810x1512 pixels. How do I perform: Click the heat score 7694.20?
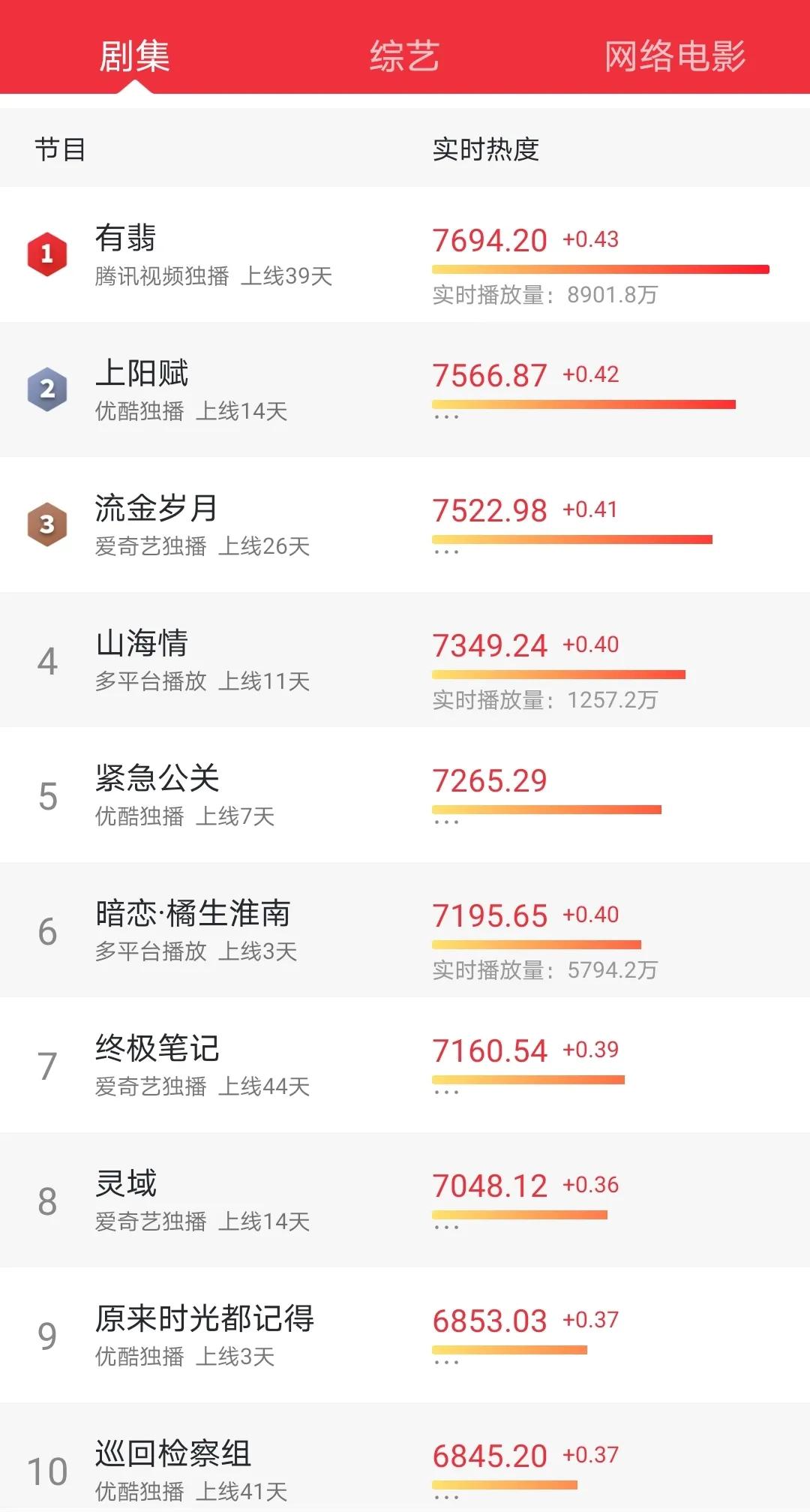[x=489, y=239]
